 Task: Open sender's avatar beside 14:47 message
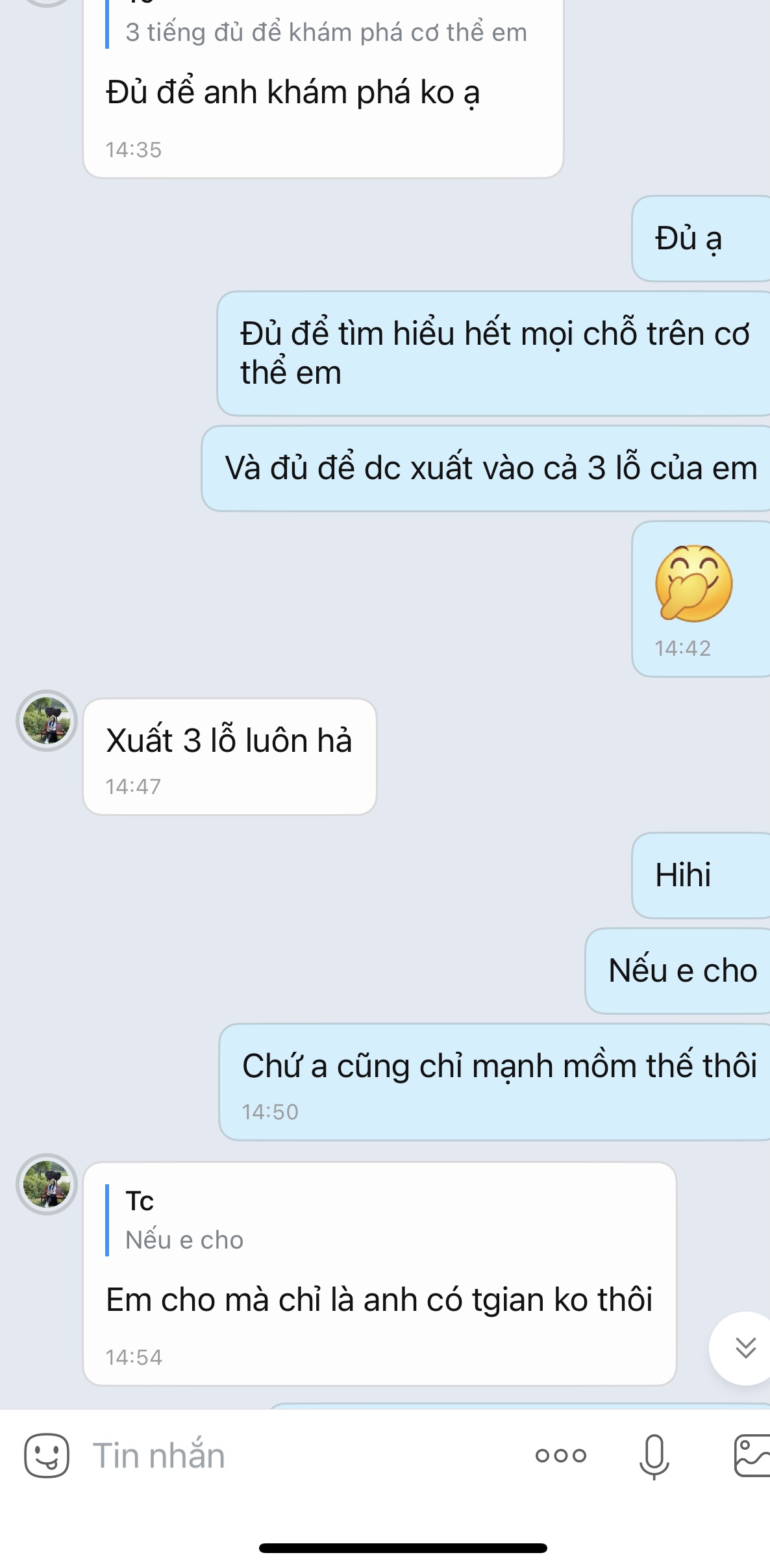(x=47, y=721)
